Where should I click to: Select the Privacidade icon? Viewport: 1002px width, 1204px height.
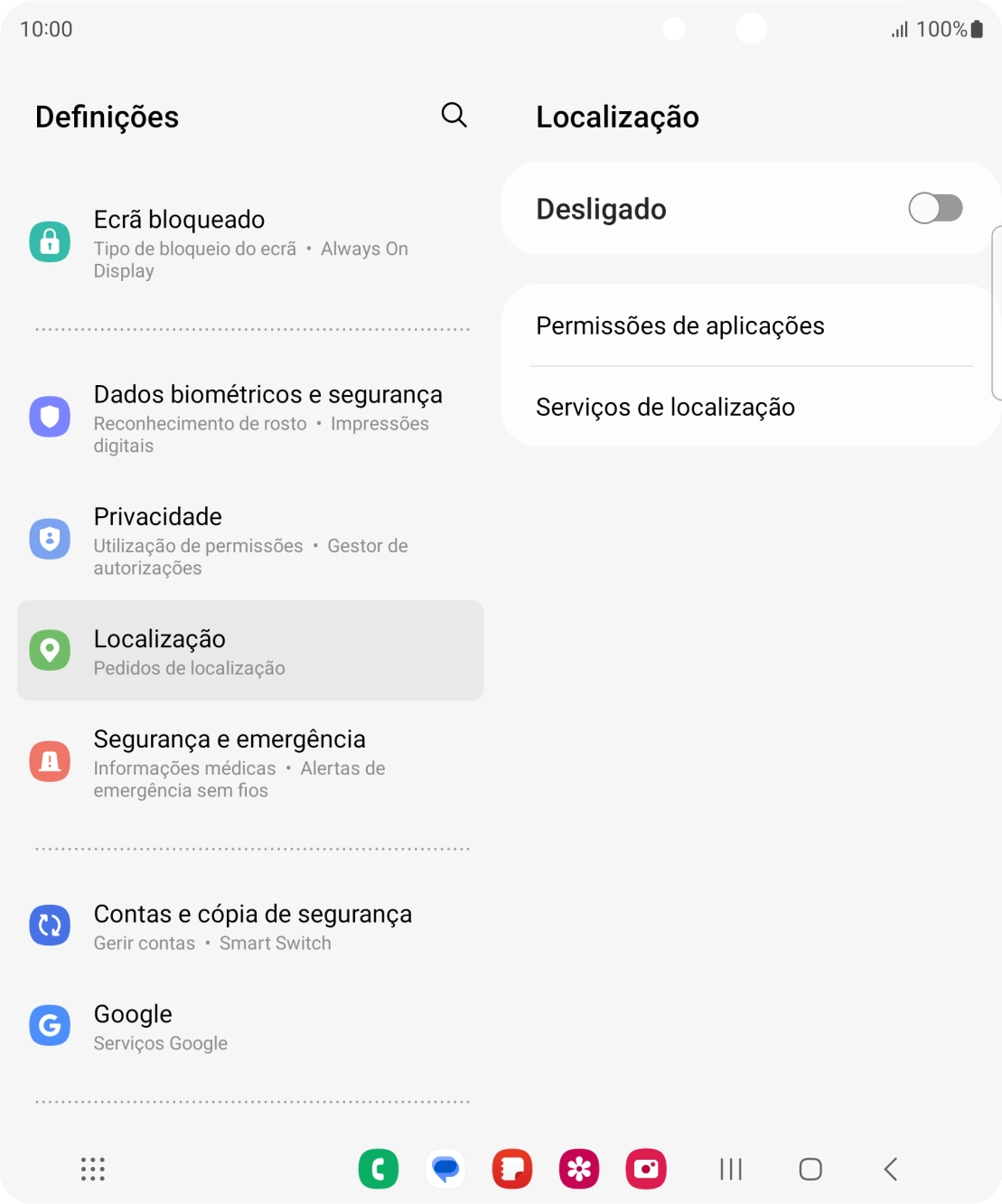point(50,539)
